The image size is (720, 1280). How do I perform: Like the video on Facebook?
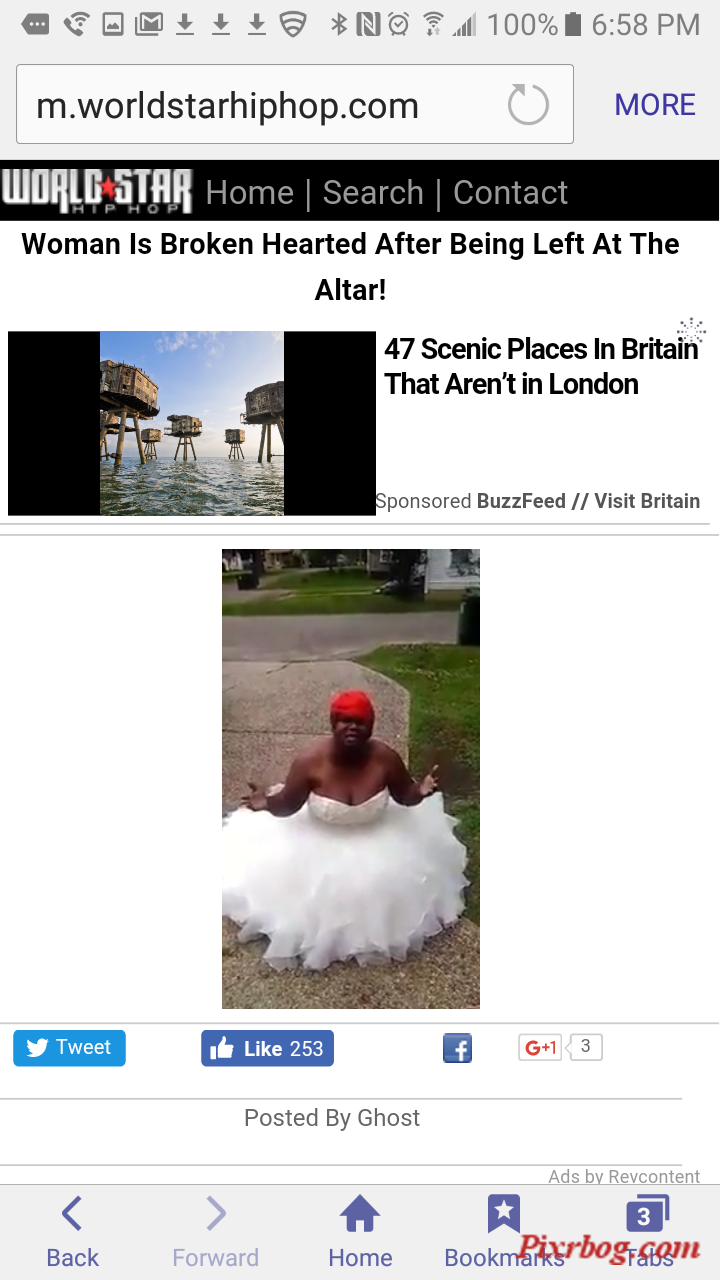click(x=267, y=1048)
